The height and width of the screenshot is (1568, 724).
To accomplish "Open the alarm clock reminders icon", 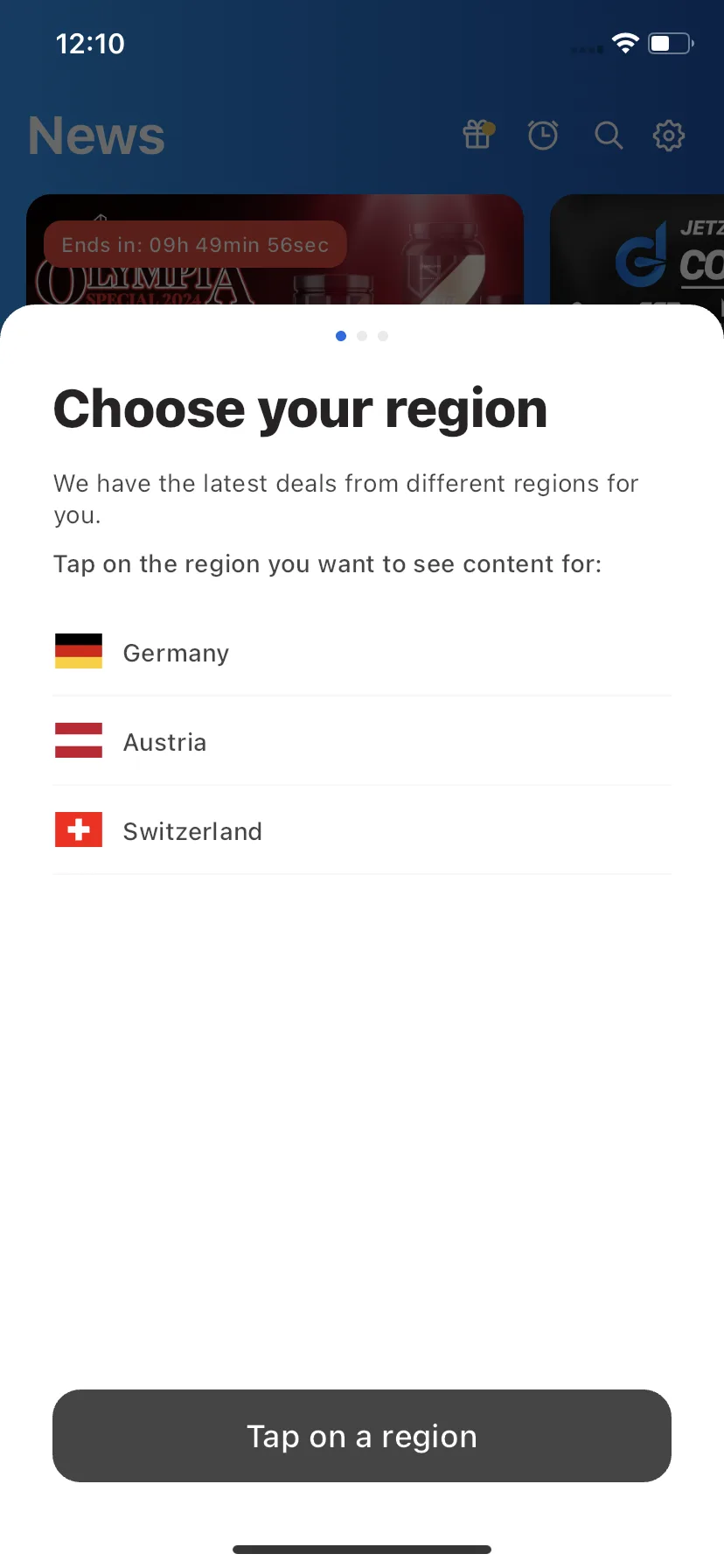I will coord(543,135).
